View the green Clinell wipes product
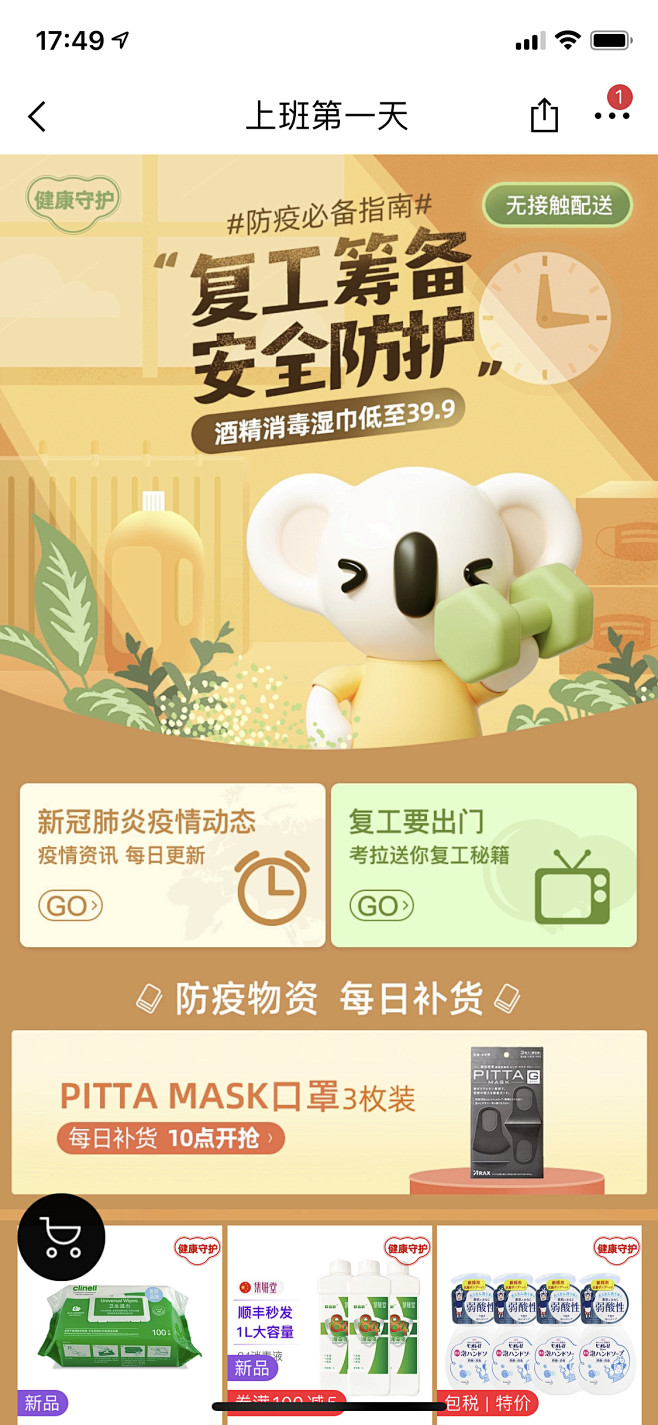This screenshot has height=1425, width=658. (120, 1320)
